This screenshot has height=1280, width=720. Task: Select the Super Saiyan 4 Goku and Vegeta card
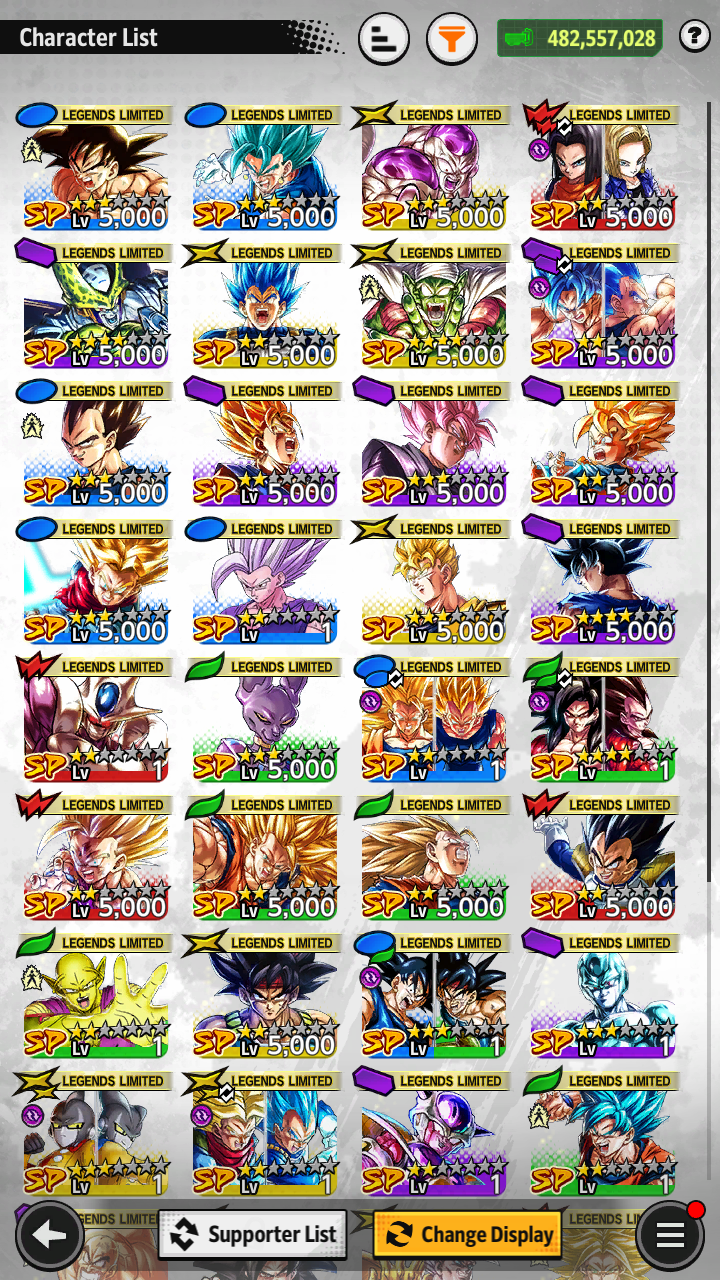[x=603, y=719]
